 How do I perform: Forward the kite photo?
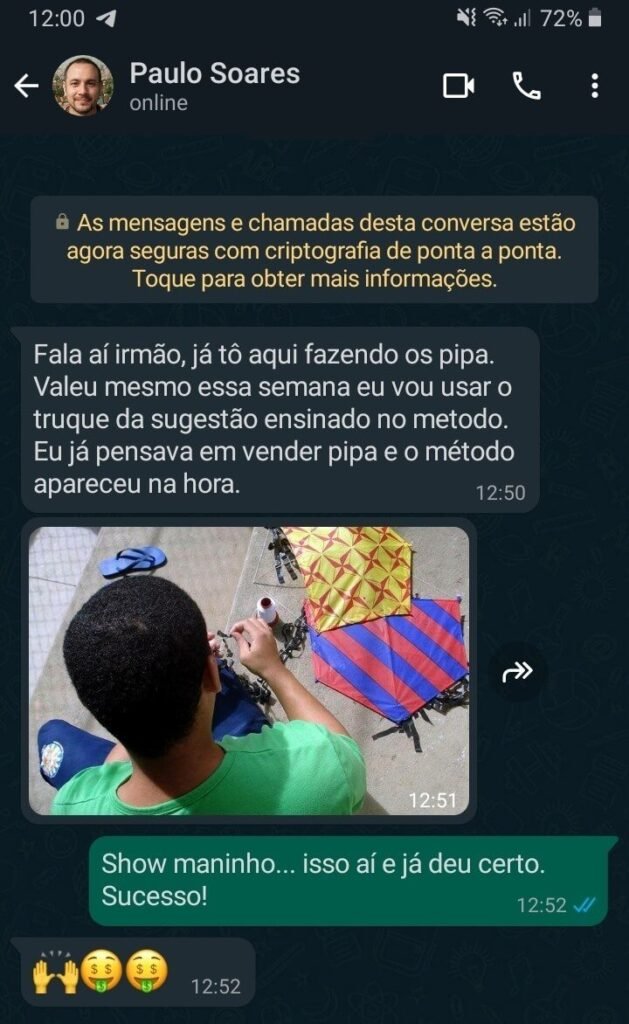[517, 672]
